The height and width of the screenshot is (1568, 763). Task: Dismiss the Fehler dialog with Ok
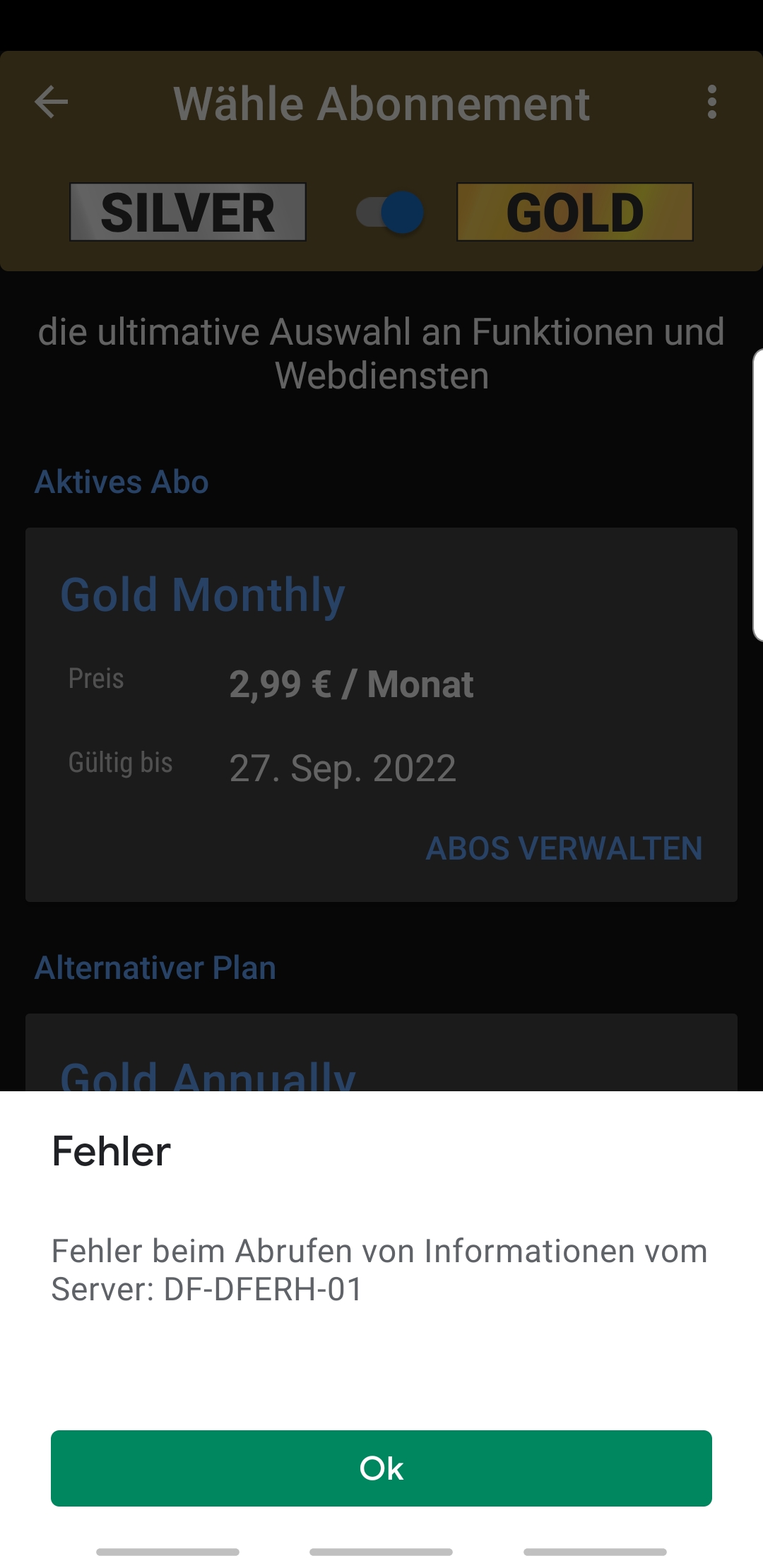(381, 1468)
